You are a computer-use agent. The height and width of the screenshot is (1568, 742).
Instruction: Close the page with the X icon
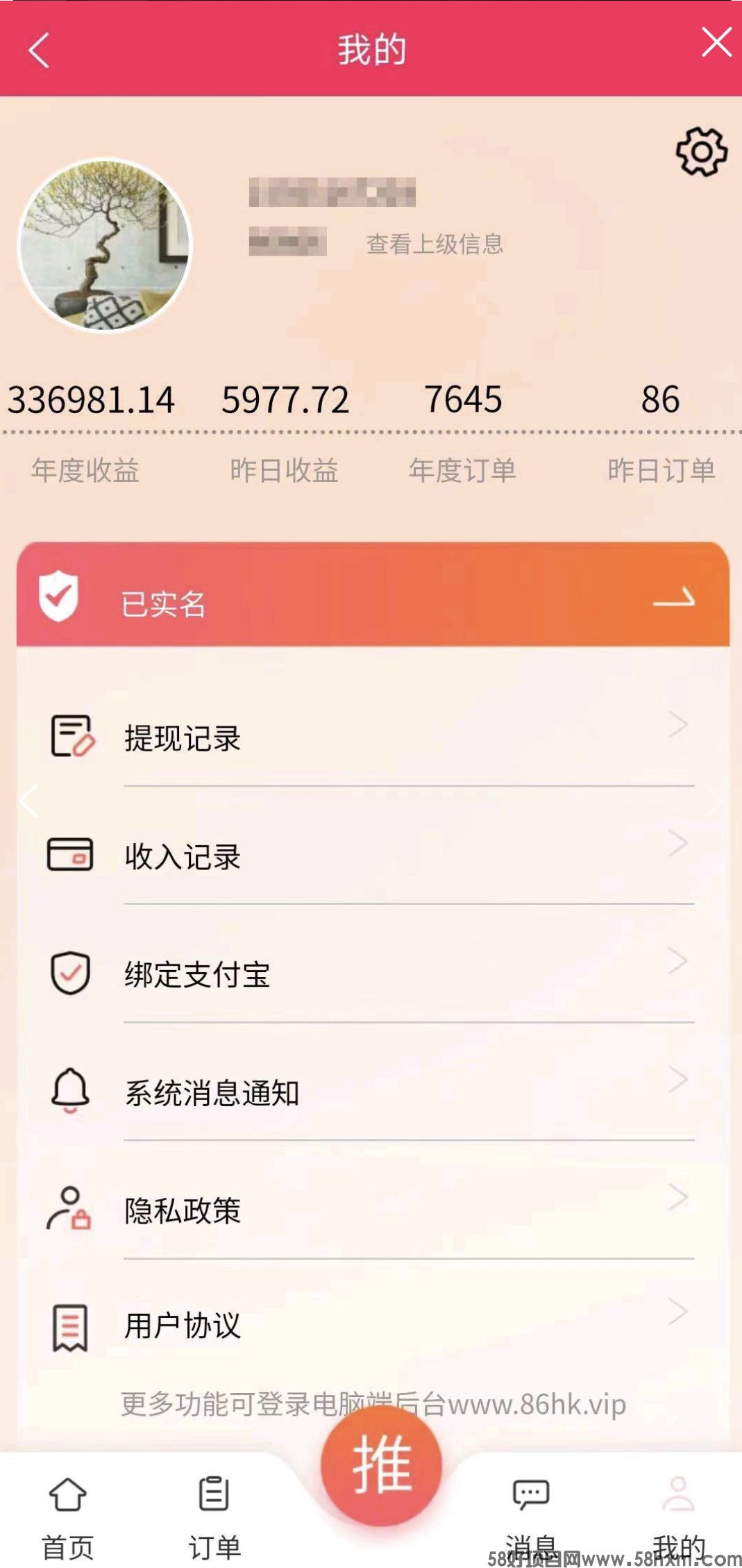[716, 42]
